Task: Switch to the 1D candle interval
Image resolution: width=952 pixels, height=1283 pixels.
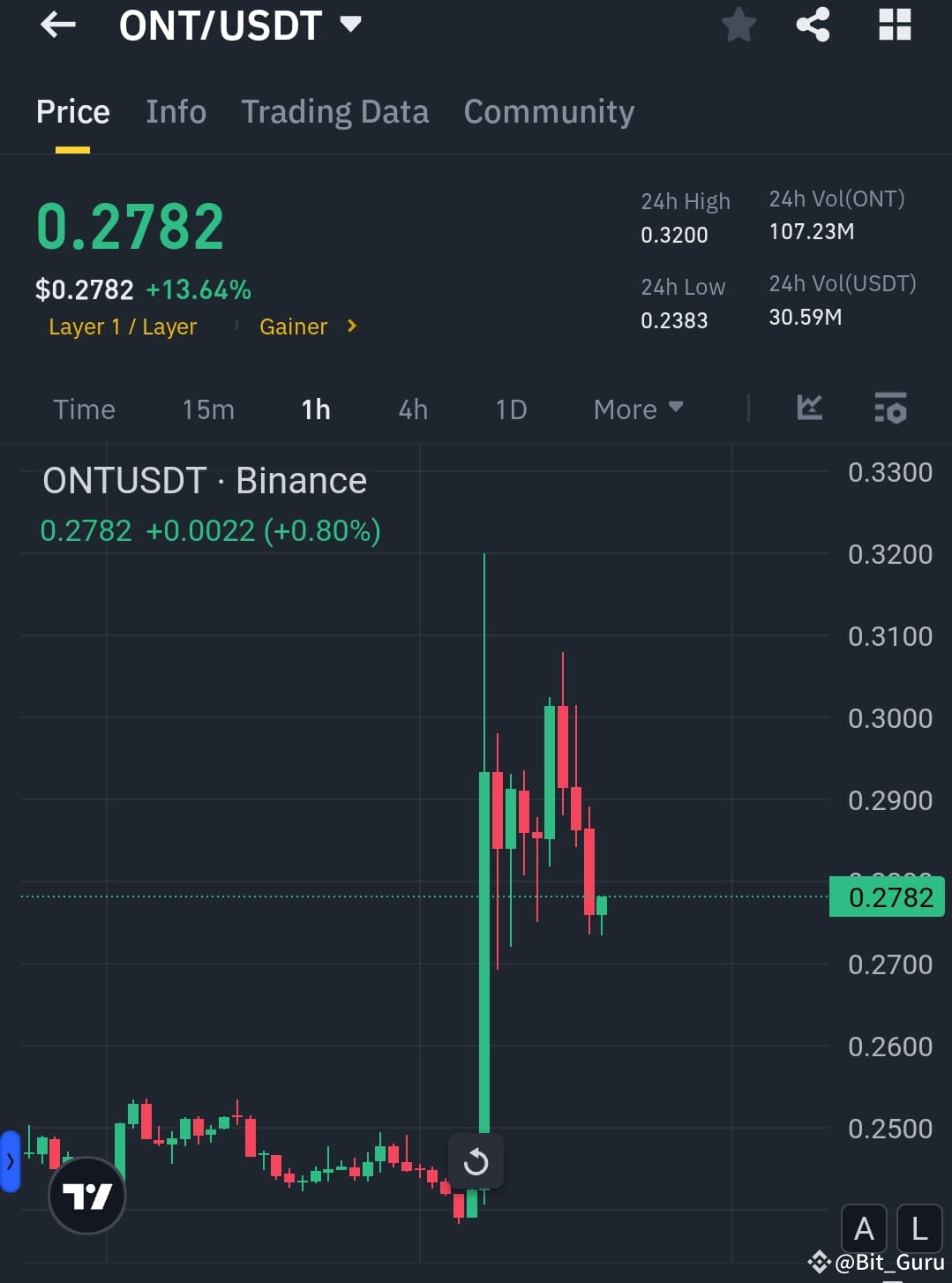Action: pyautogui.click(x=510, y=409)
